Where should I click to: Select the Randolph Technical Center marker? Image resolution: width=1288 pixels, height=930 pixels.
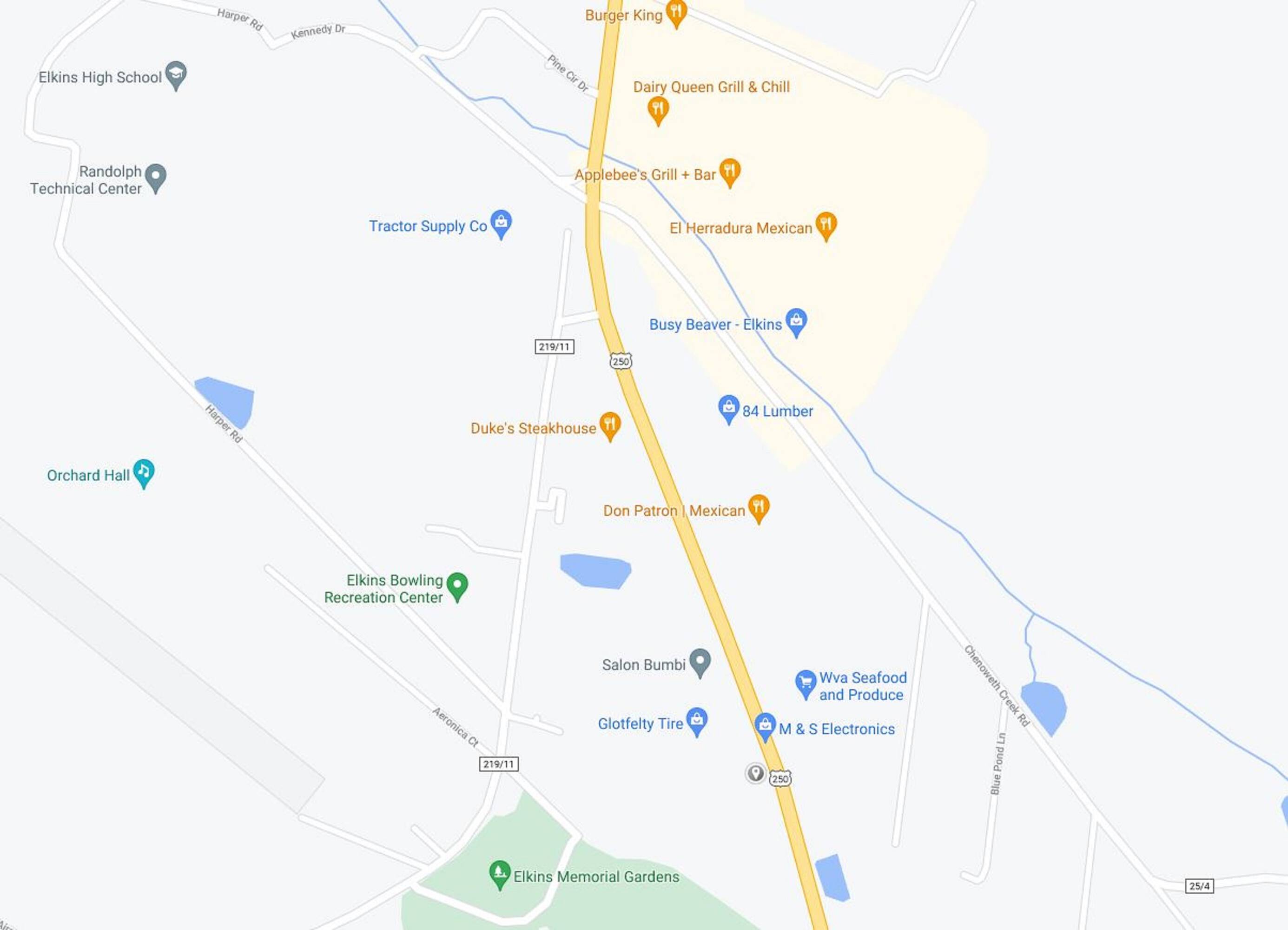pos(156,178)
